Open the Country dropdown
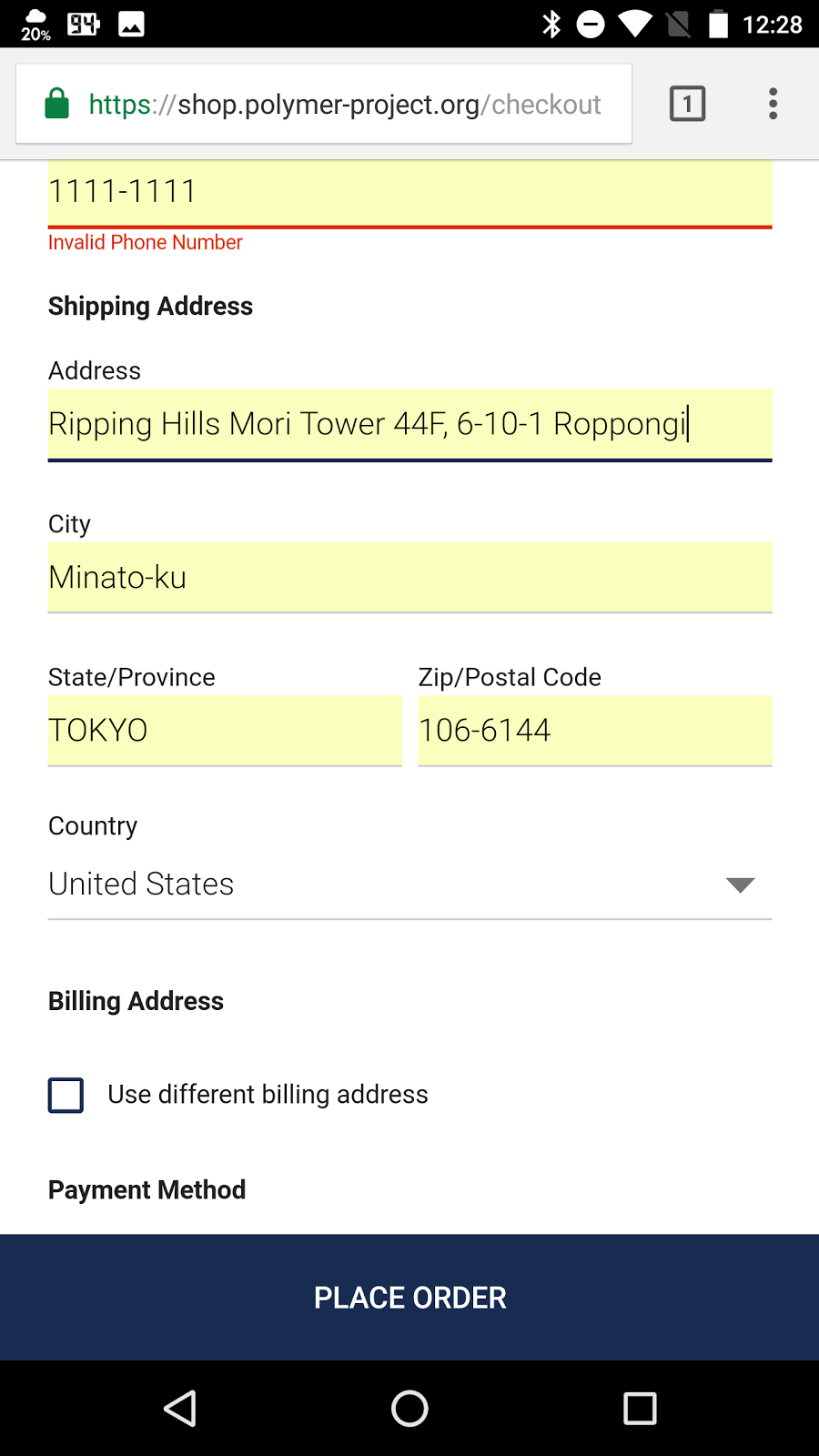The height and width of the screenshot is (1456, 819). coord(409,884)
